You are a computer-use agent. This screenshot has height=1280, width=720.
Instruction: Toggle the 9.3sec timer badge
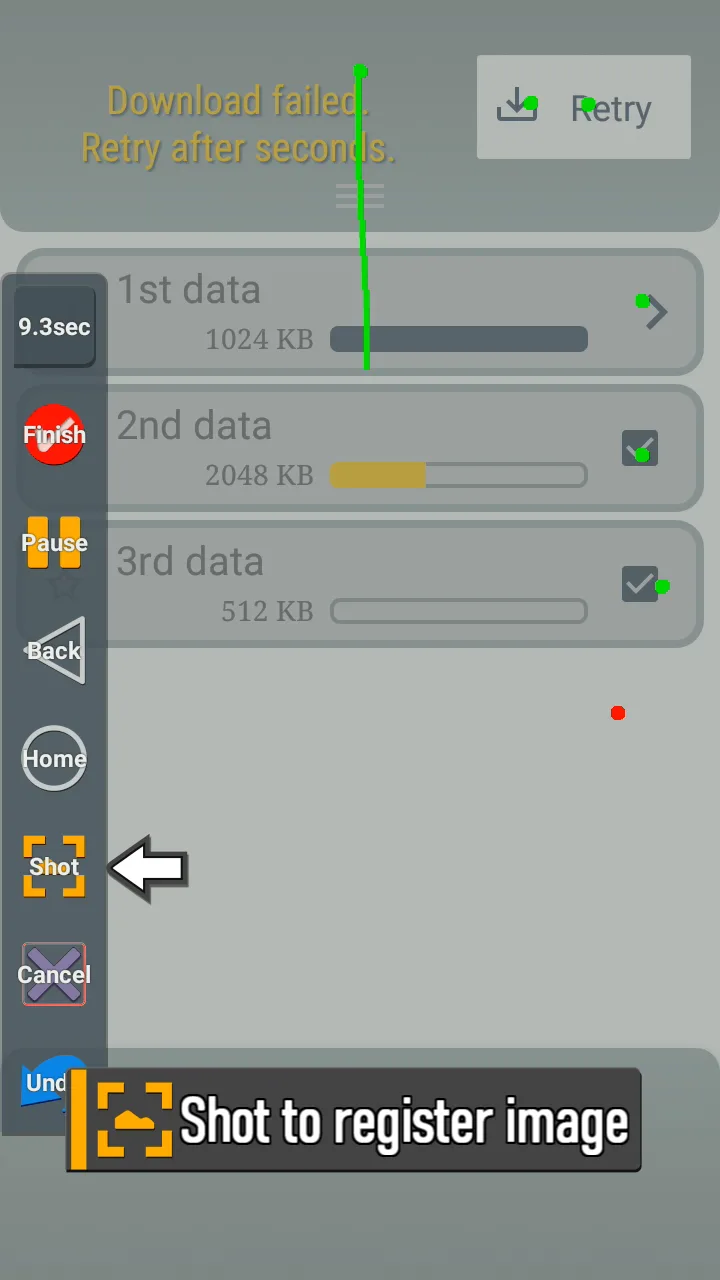[54, 326]
